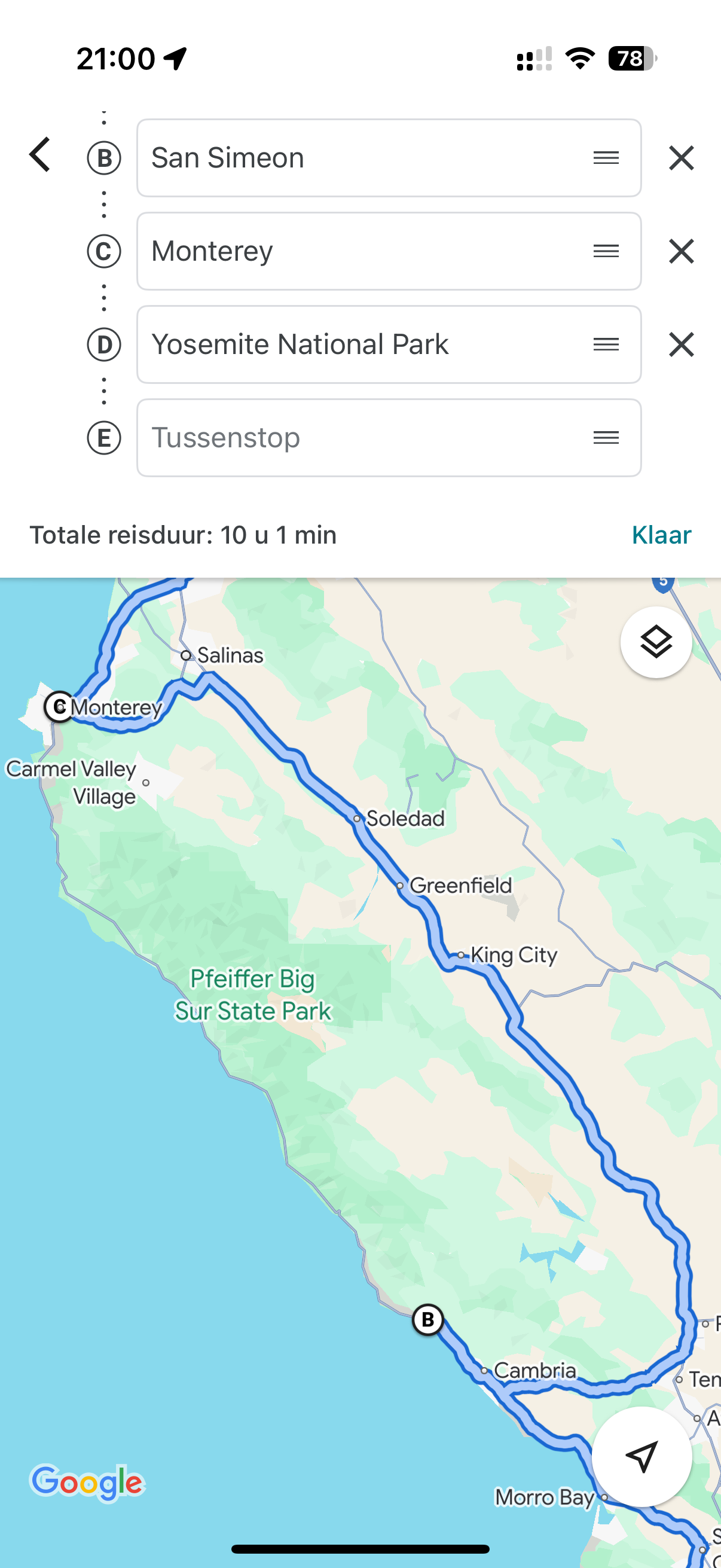Remove the Yosemite National Park stop
721x1568 pixels.
pos(681,344)
